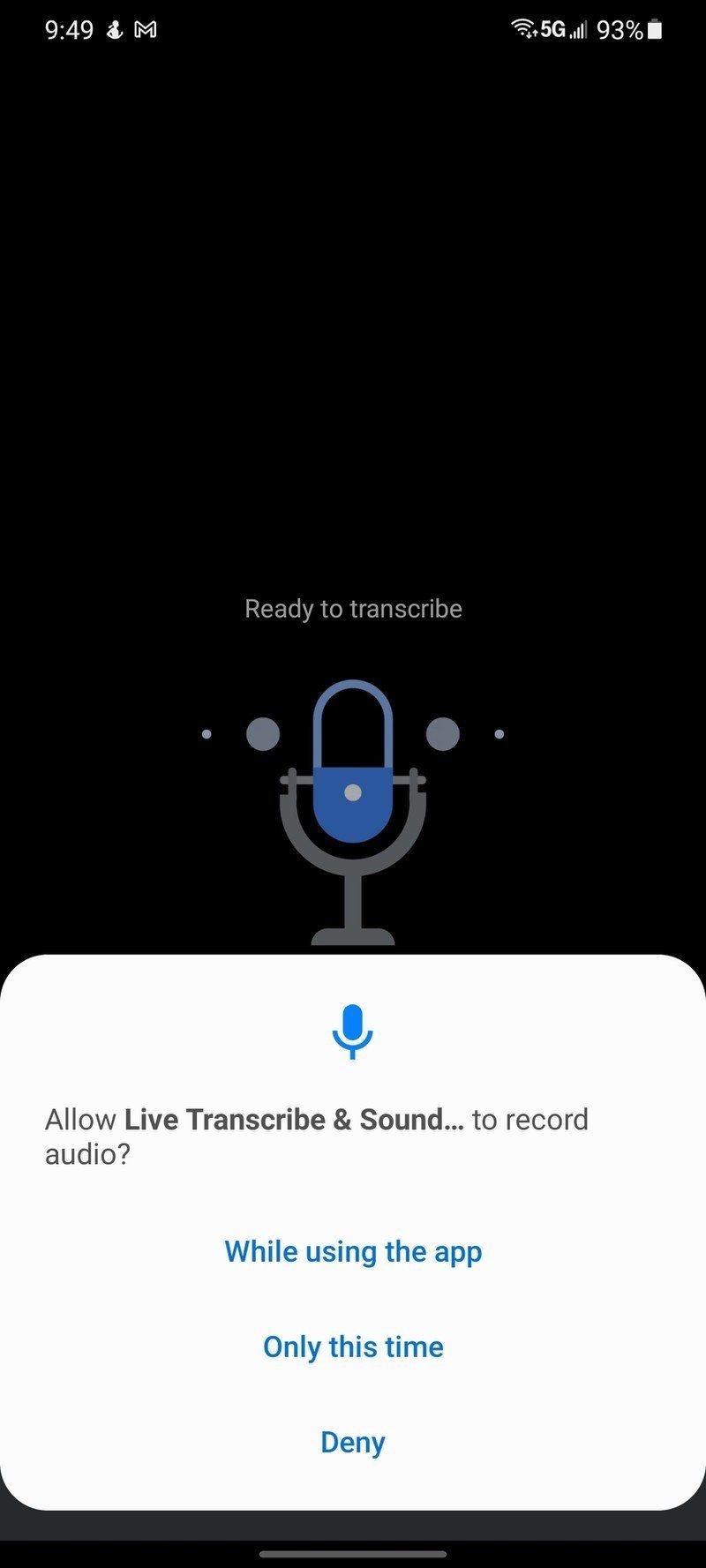Viewport: 706px width, 1568px height.
Task: Select "While using the app" permission option
Action: point(353,1252)
